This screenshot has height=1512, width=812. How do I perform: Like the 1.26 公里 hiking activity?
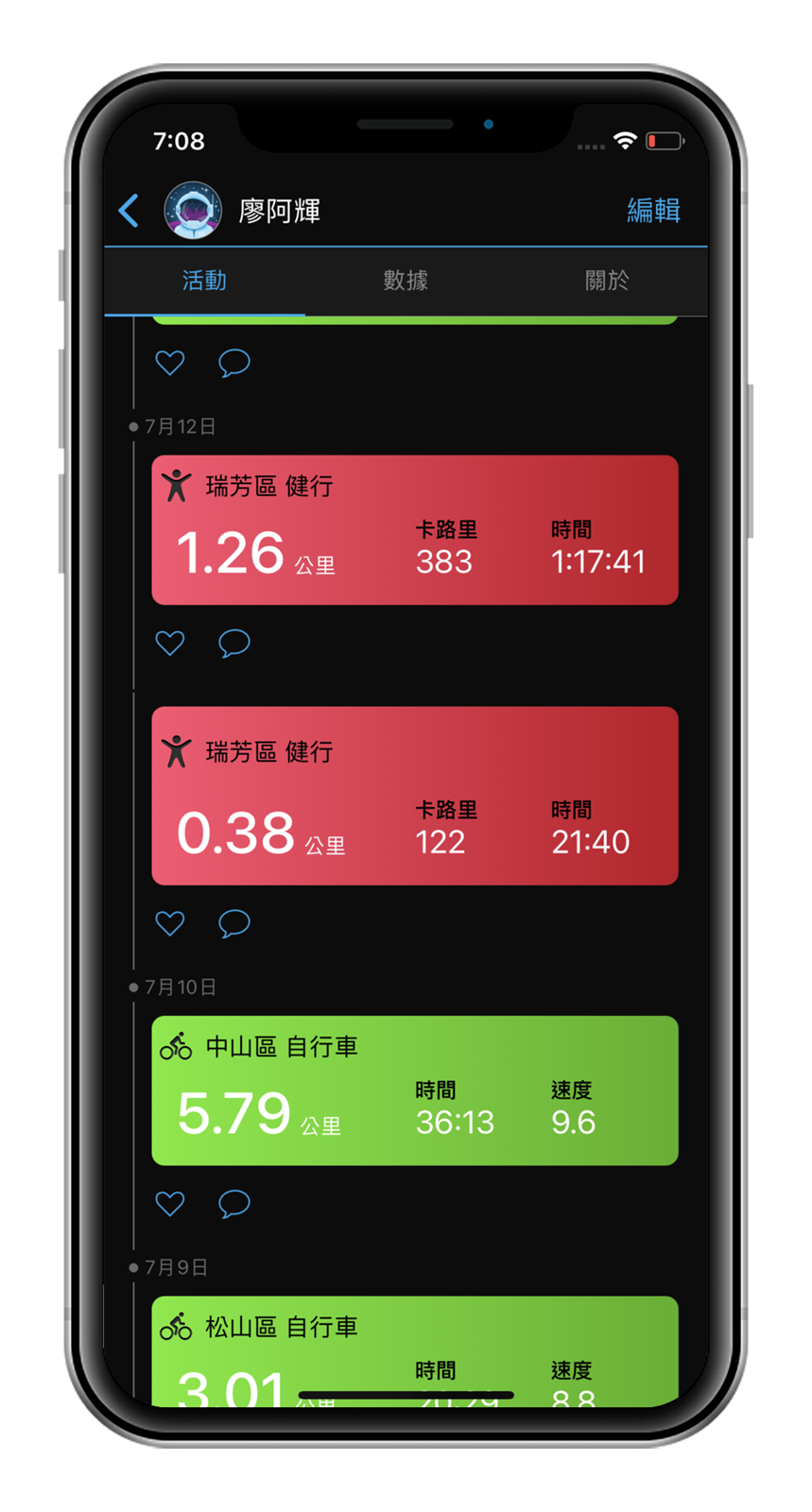tap(170, 644)
